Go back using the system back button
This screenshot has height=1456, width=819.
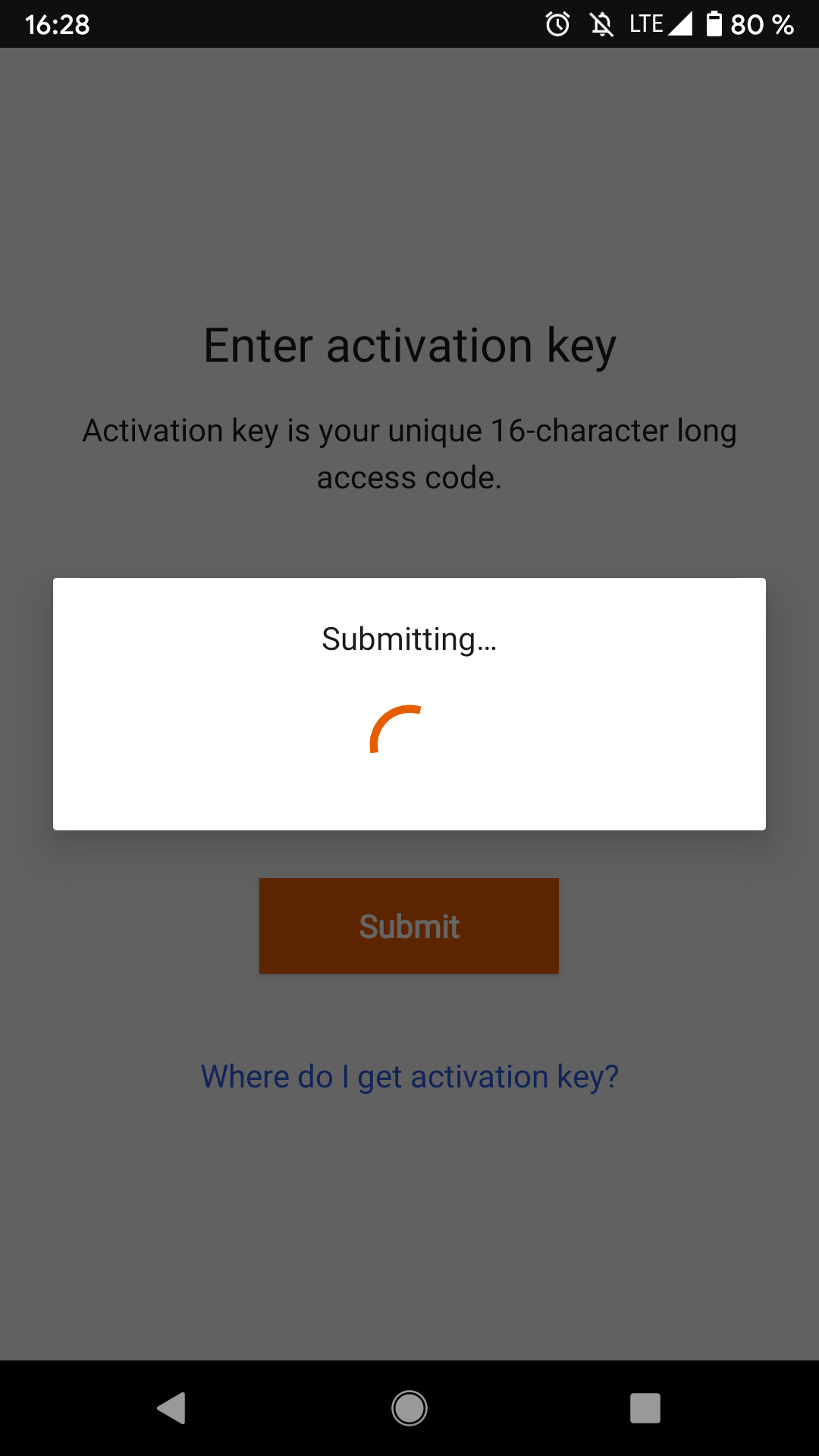point(172,1408)
